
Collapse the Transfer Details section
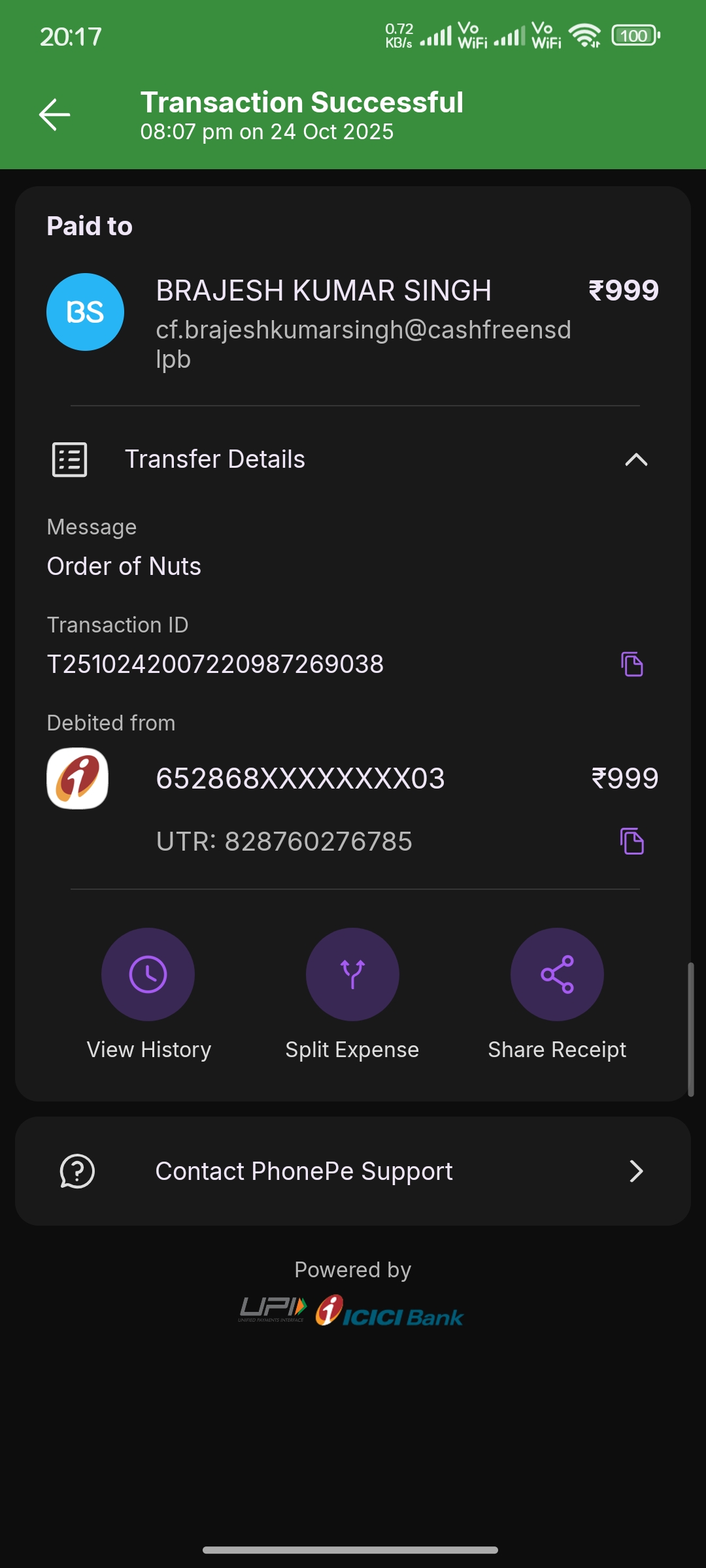coord(635,459)
